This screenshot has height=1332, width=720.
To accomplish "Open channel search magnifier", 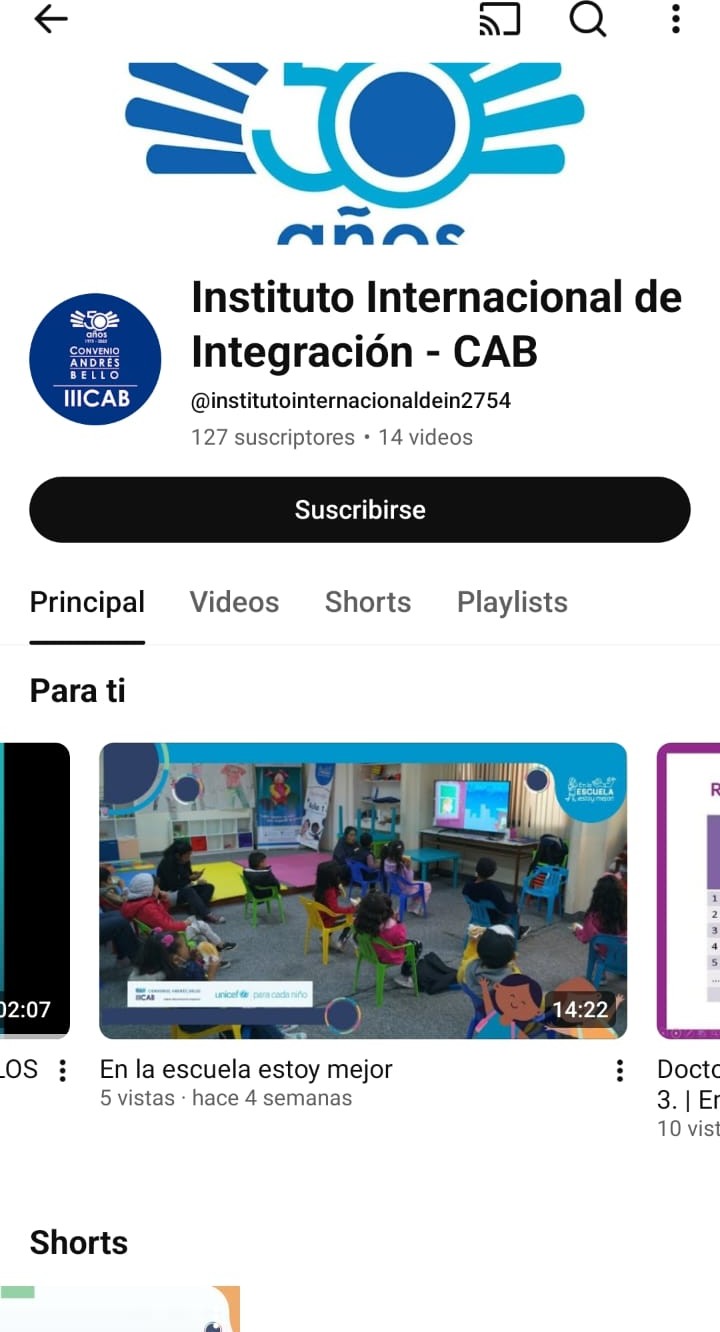I will tap(588, 19).
